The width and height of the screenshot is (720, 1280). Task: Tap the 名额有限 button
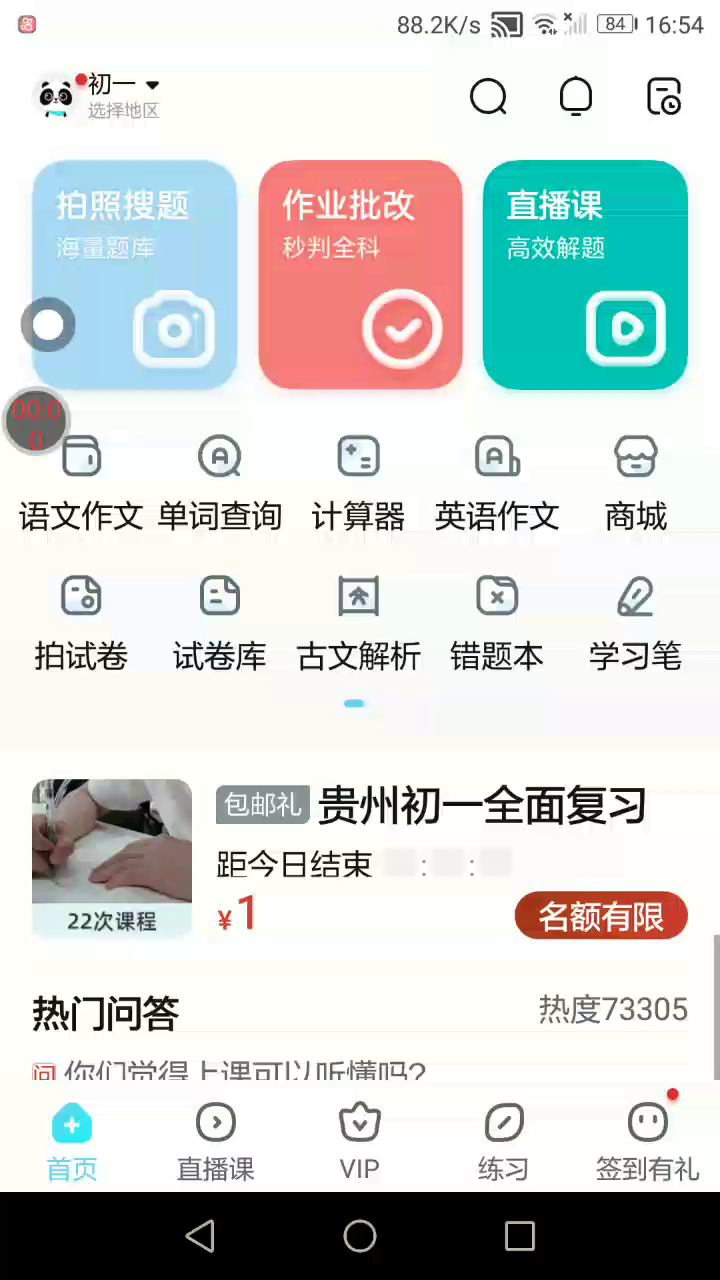pos(601,916)
